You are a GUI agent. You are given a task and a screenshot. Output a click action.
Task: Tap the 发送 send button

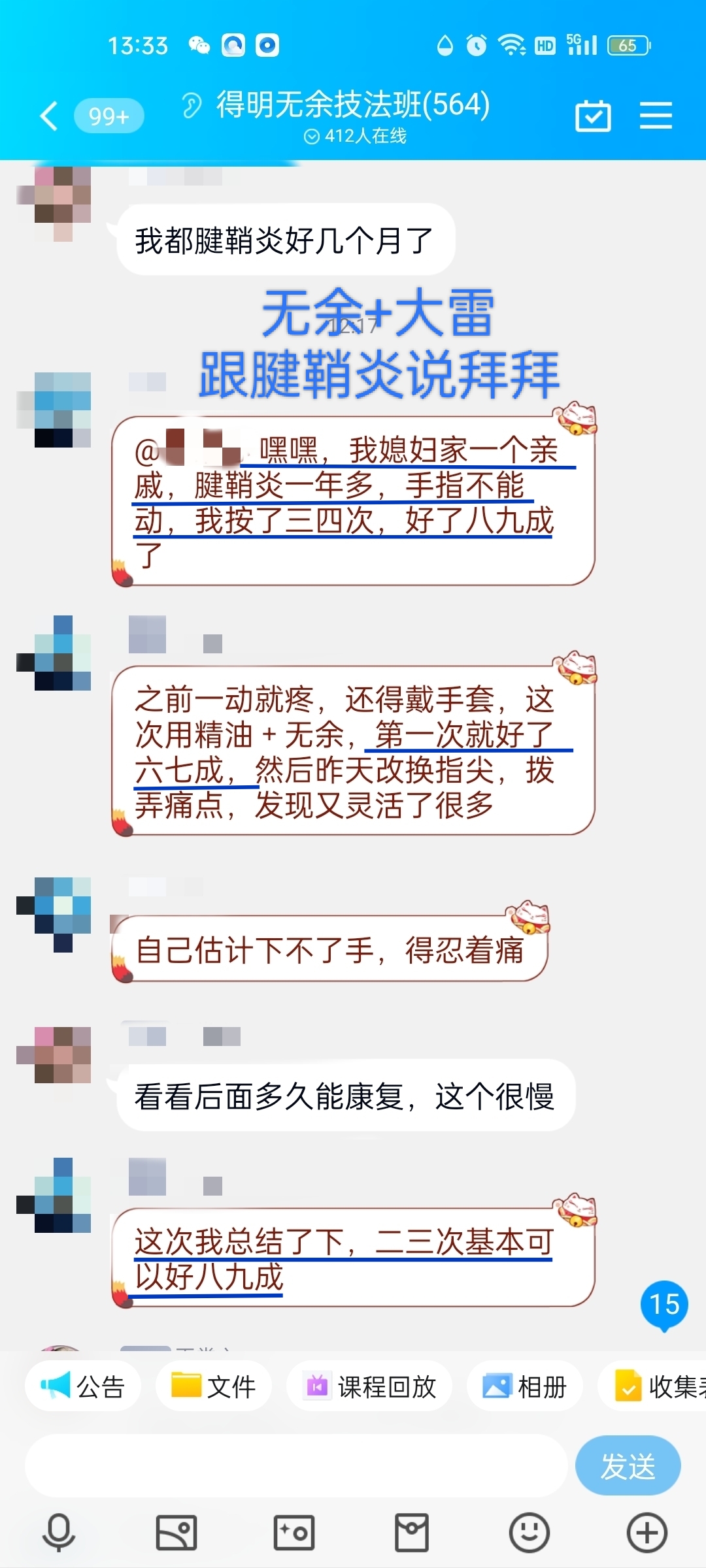pyautogui.click(x=628, y=1466)
